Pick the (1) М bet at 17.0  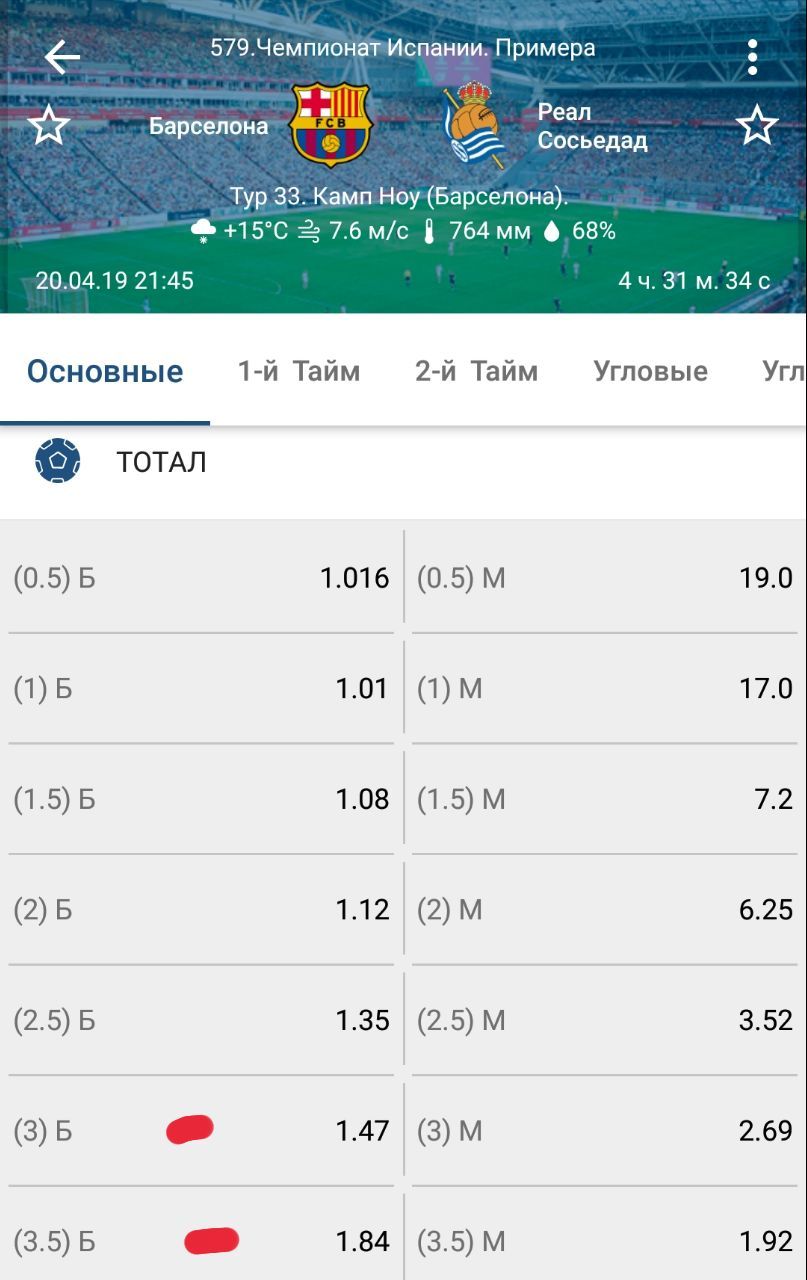(605, 689)
